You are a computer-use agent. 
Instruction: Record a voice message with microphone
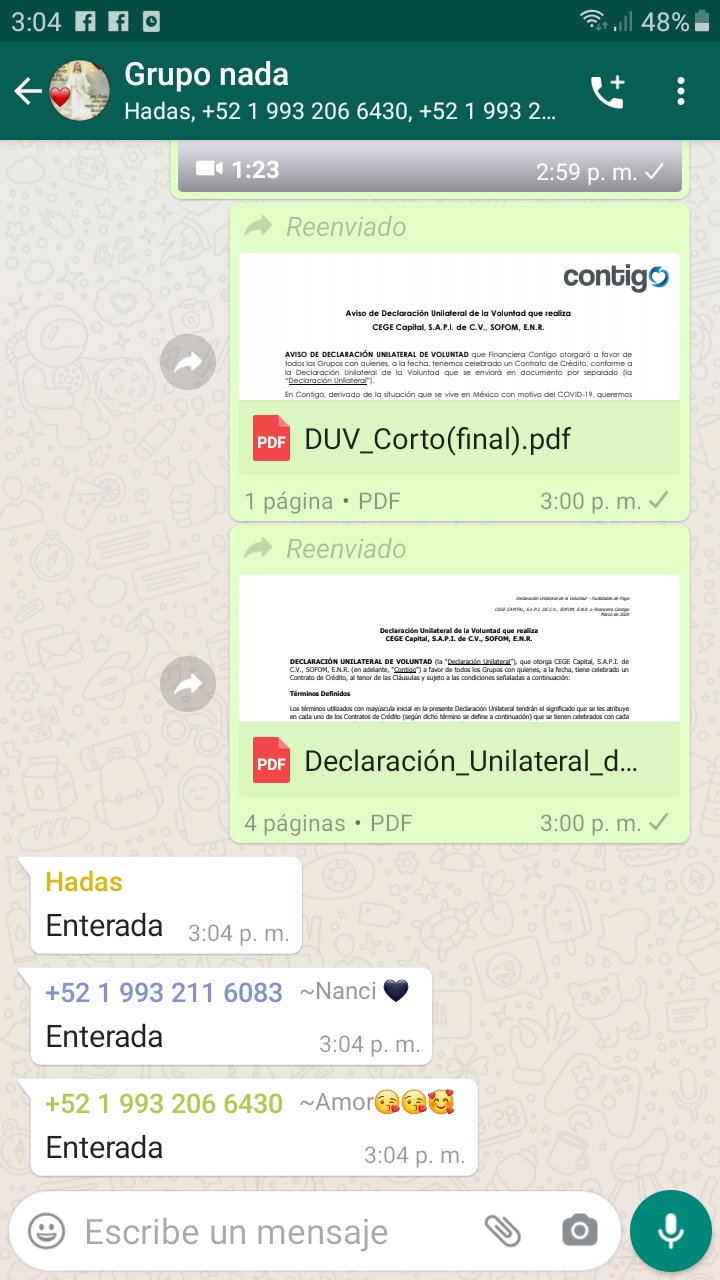click(x=670, y=1231)
